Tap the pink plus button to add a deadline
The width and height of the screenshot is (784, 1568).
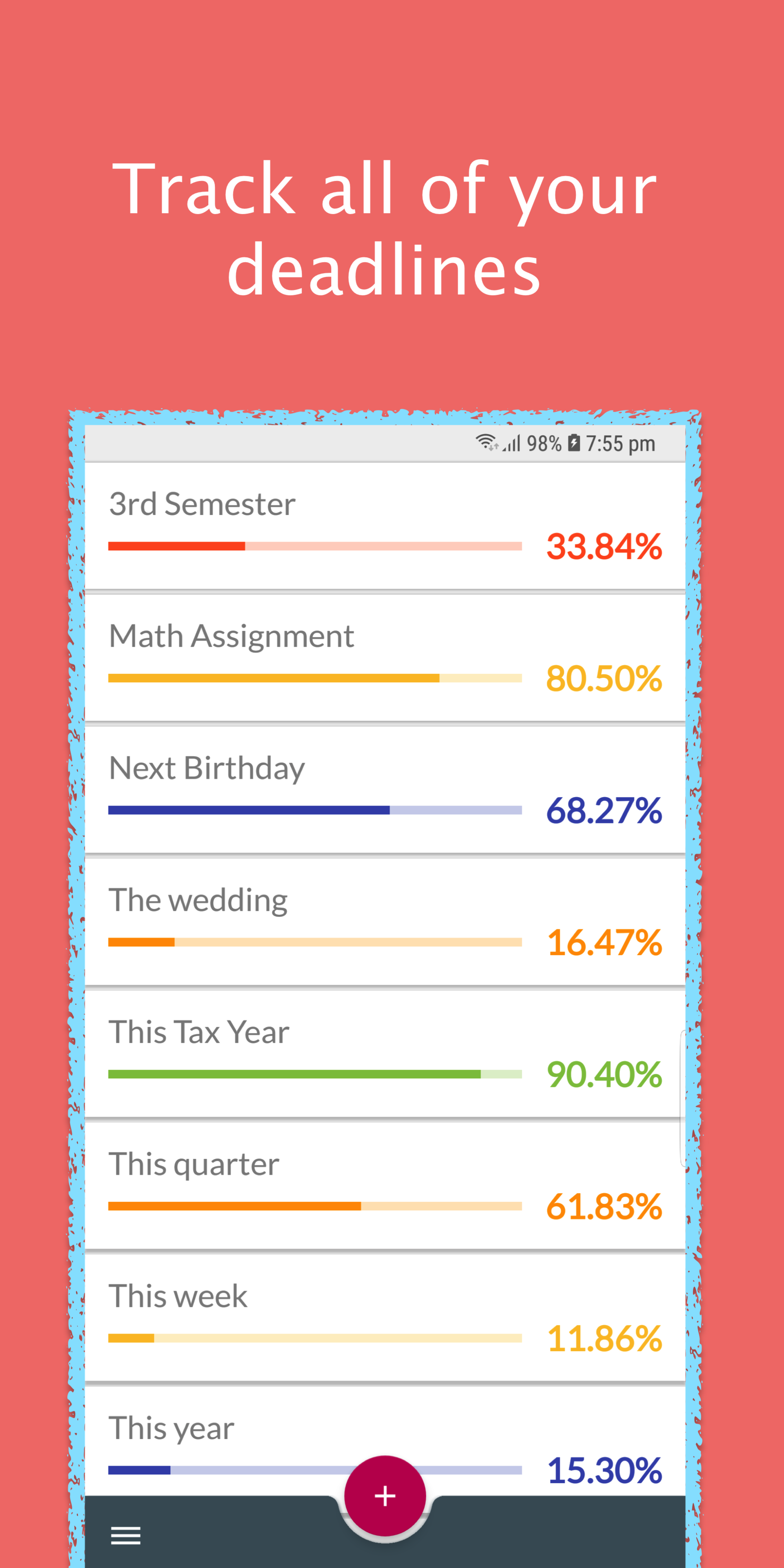click(385, 1496)
